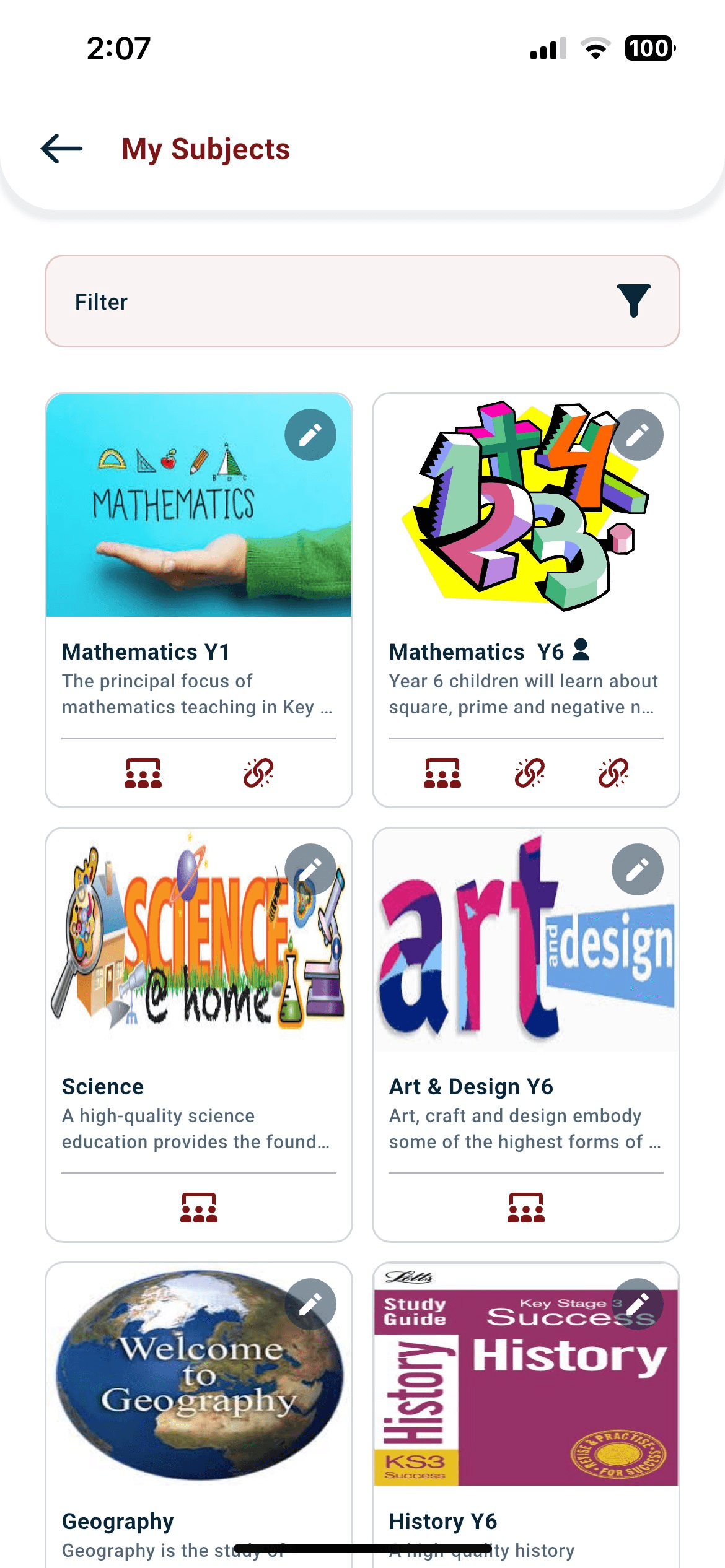
Task: Open the classroom icon under Art & Design Y6
Action: (526, 1208)
